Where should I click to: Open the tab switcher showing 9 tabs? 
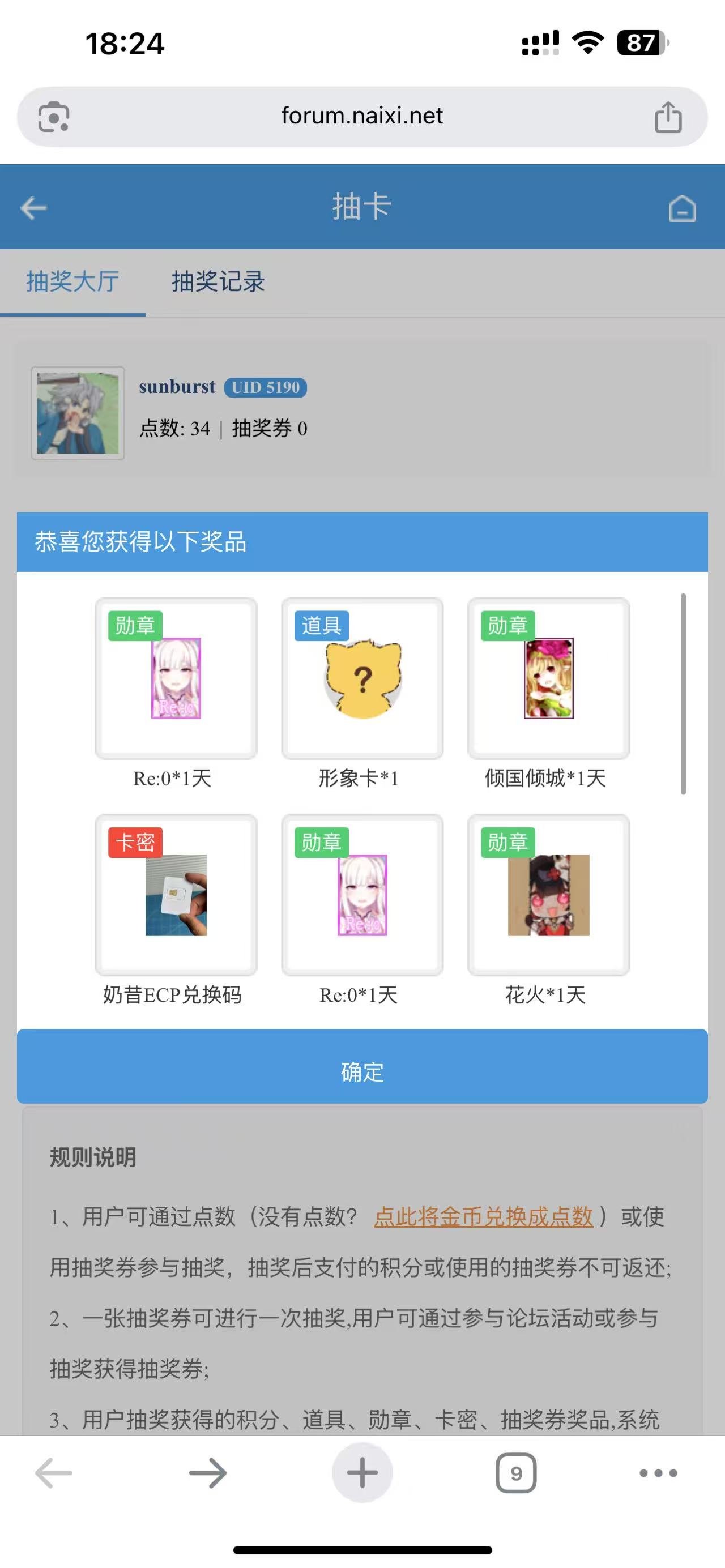(x=516, y=1473)
